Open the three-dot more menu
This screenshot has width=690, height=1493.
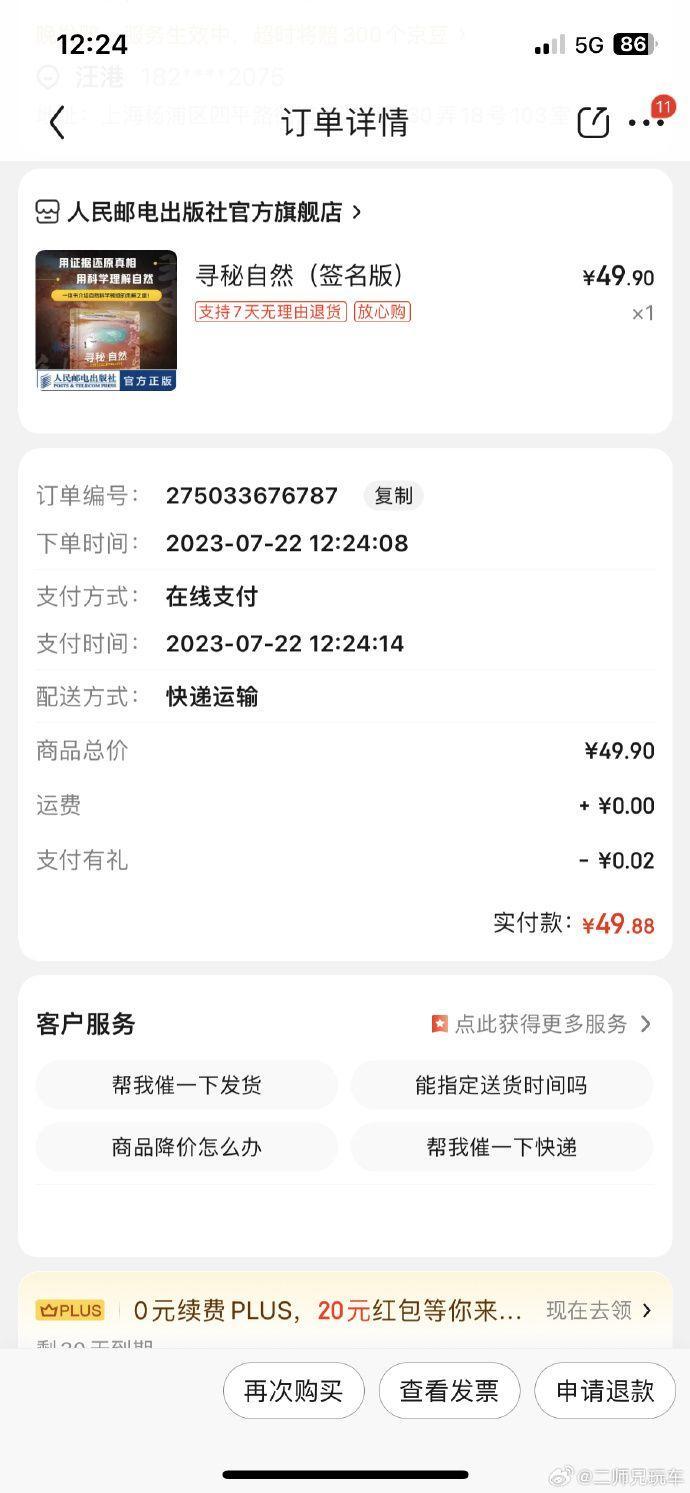[x=646, y=122]
